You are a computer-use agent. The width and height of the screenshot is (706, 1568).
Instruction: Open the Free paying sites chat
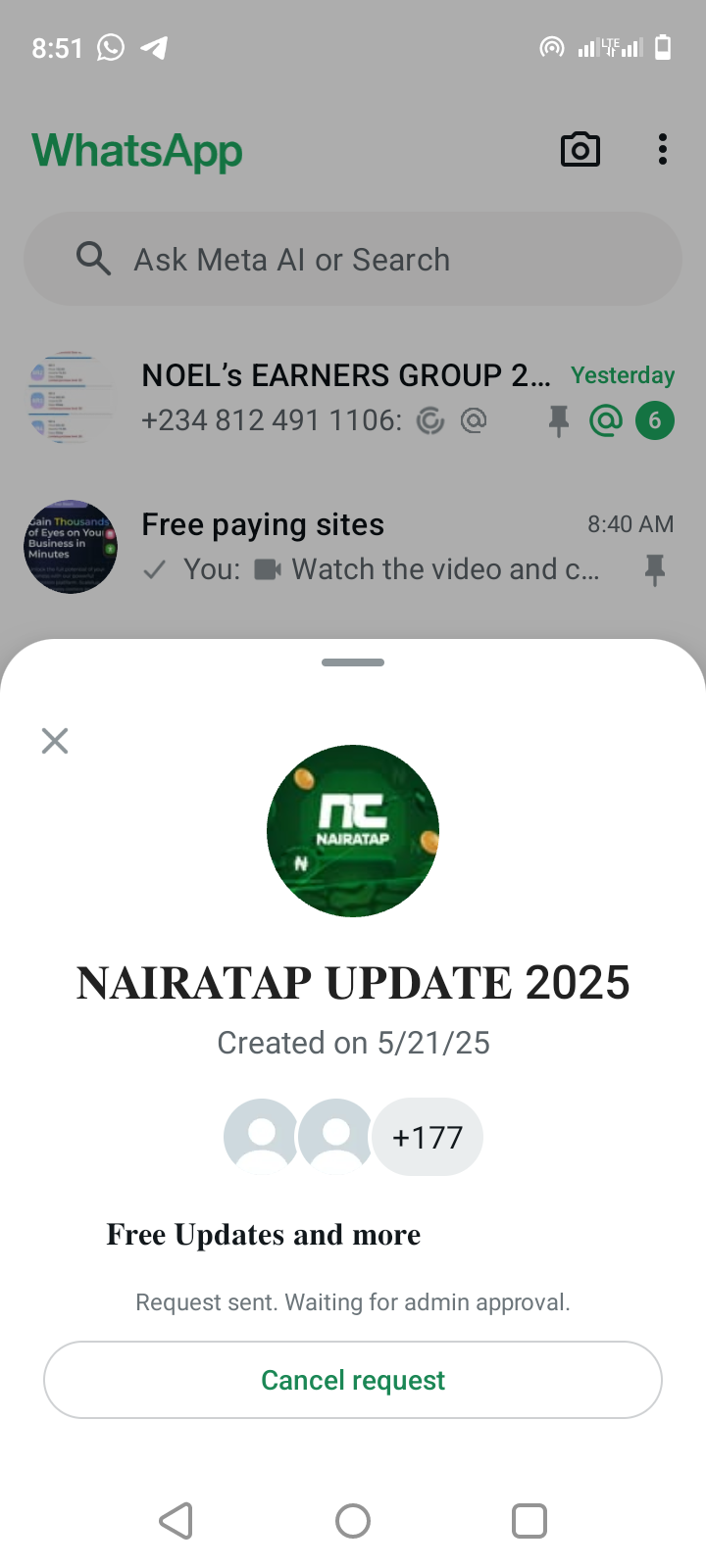(353, 547)
